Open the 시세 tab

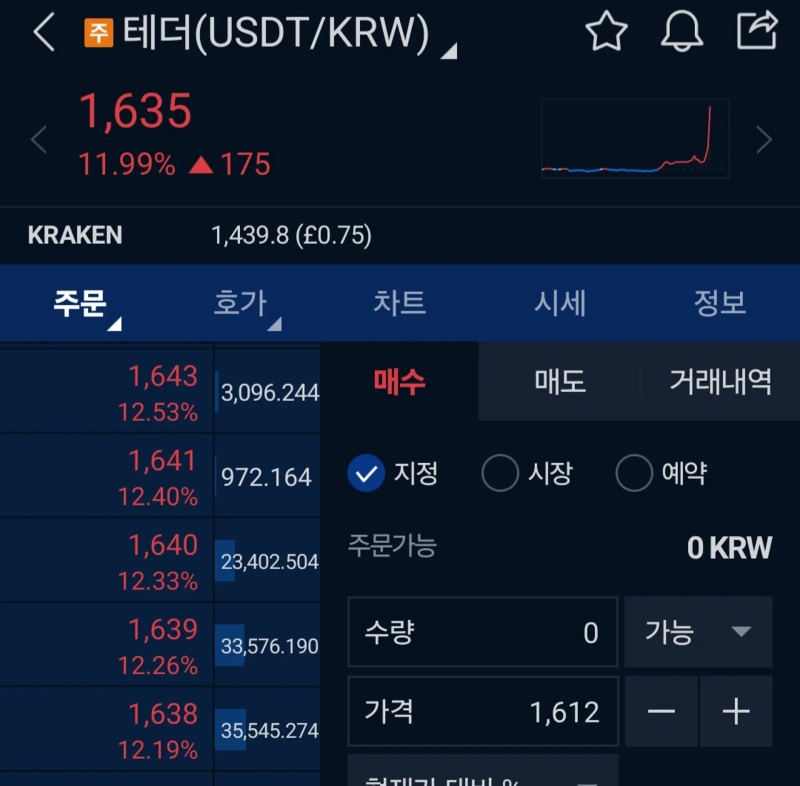pyautogui.click(x=560, y=303)
